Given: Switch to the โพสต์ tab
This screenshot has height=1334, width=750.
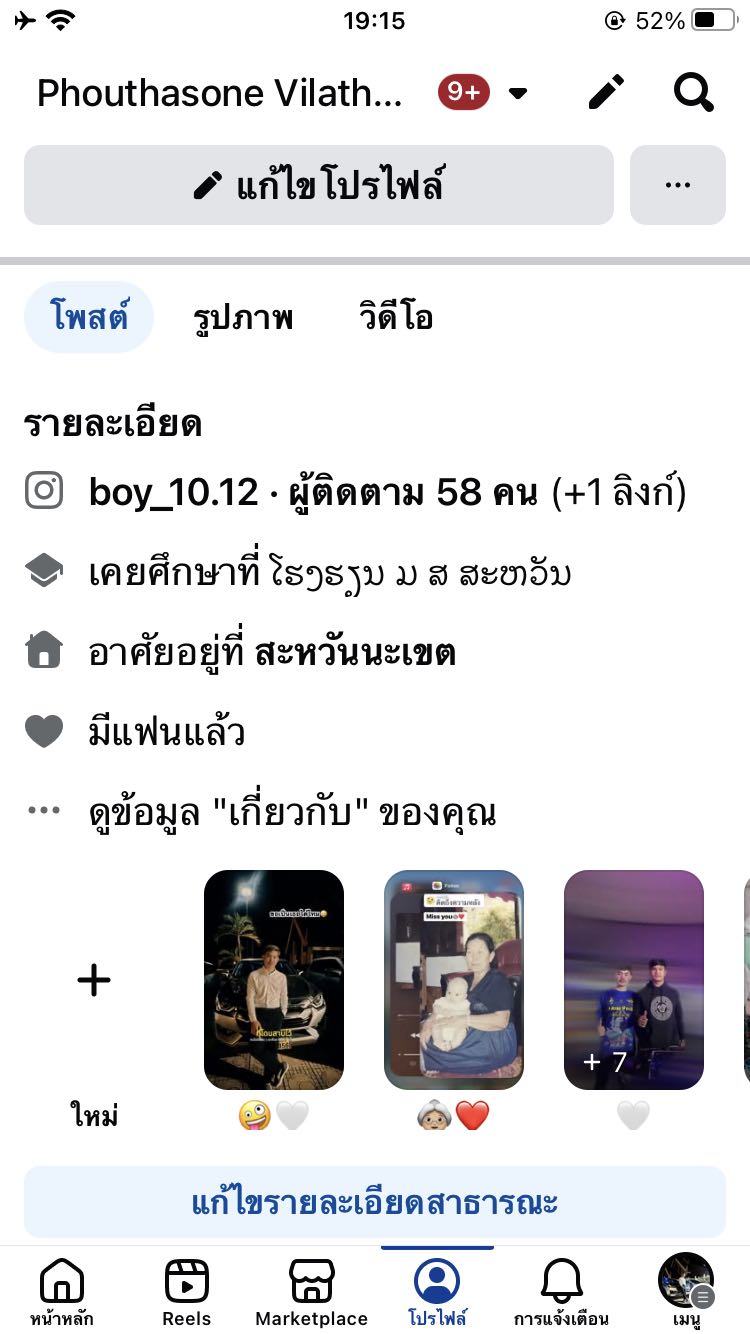Looking at the screenshot, I should coord(88,318).
